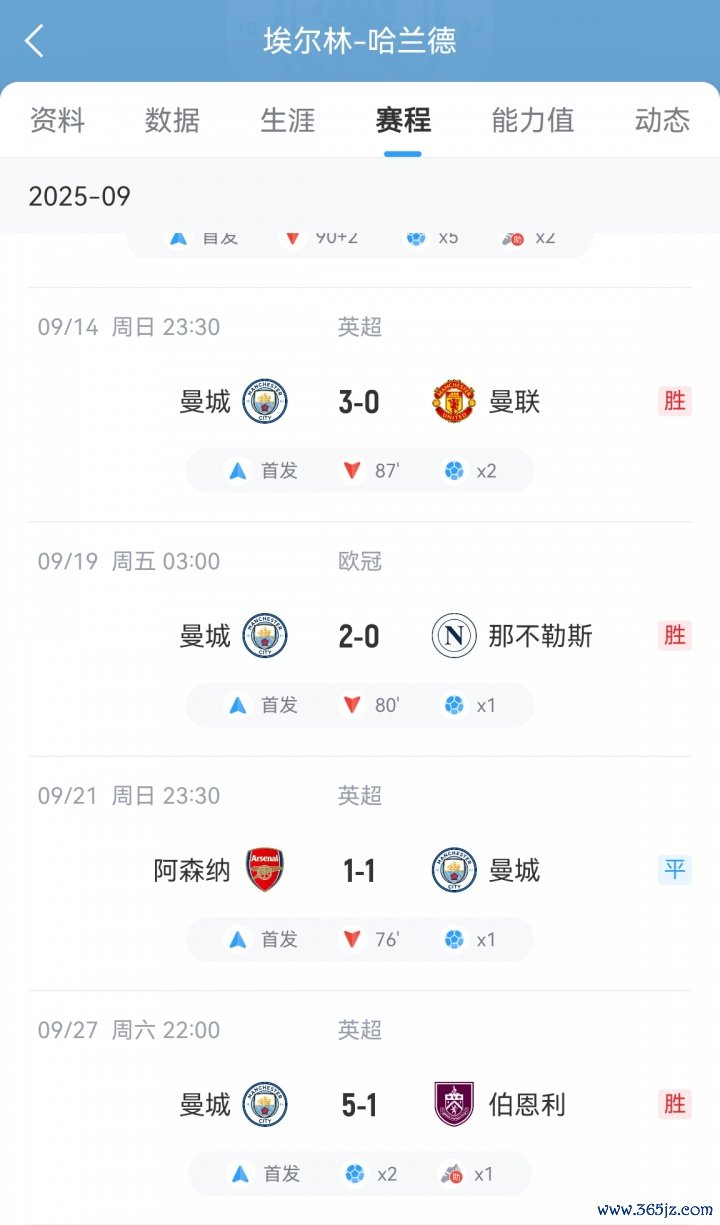Open the 曼城 vs 伯恩利 5-1 match
This screenshot has height=1225, width=720.
(359, 1105)
